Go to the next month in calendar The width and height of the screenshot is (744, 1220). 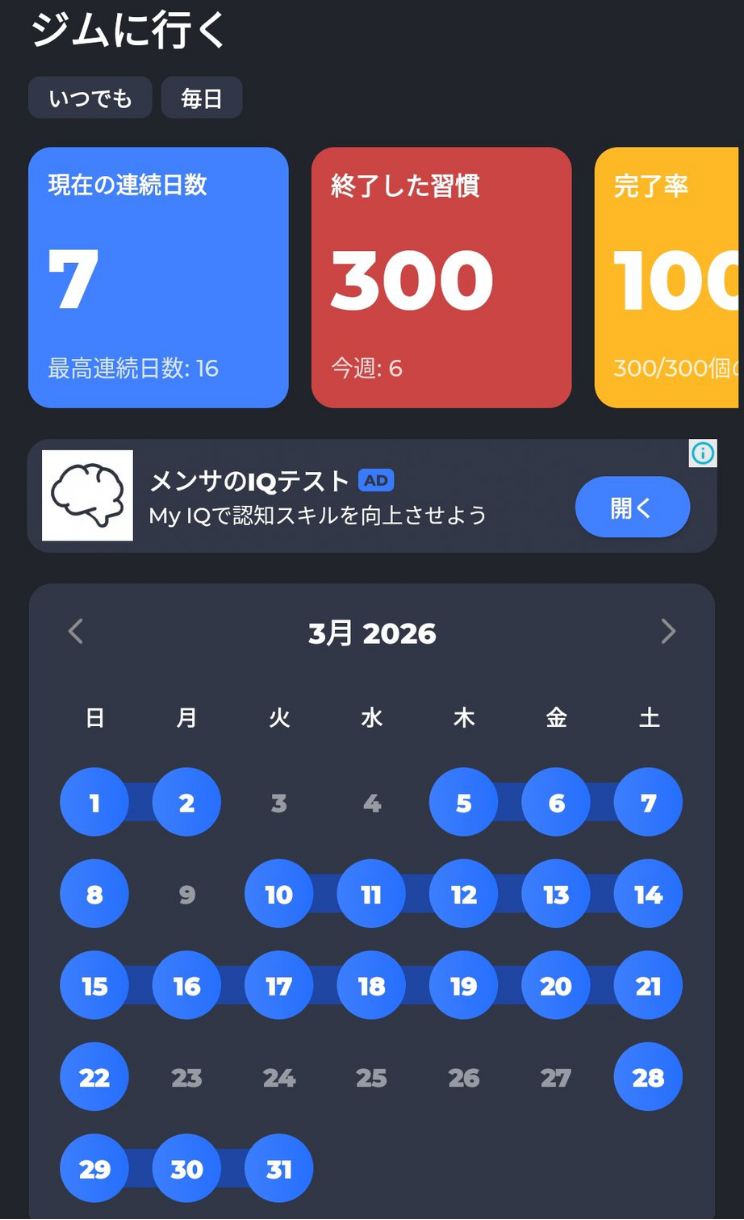[x=668, y=632]
